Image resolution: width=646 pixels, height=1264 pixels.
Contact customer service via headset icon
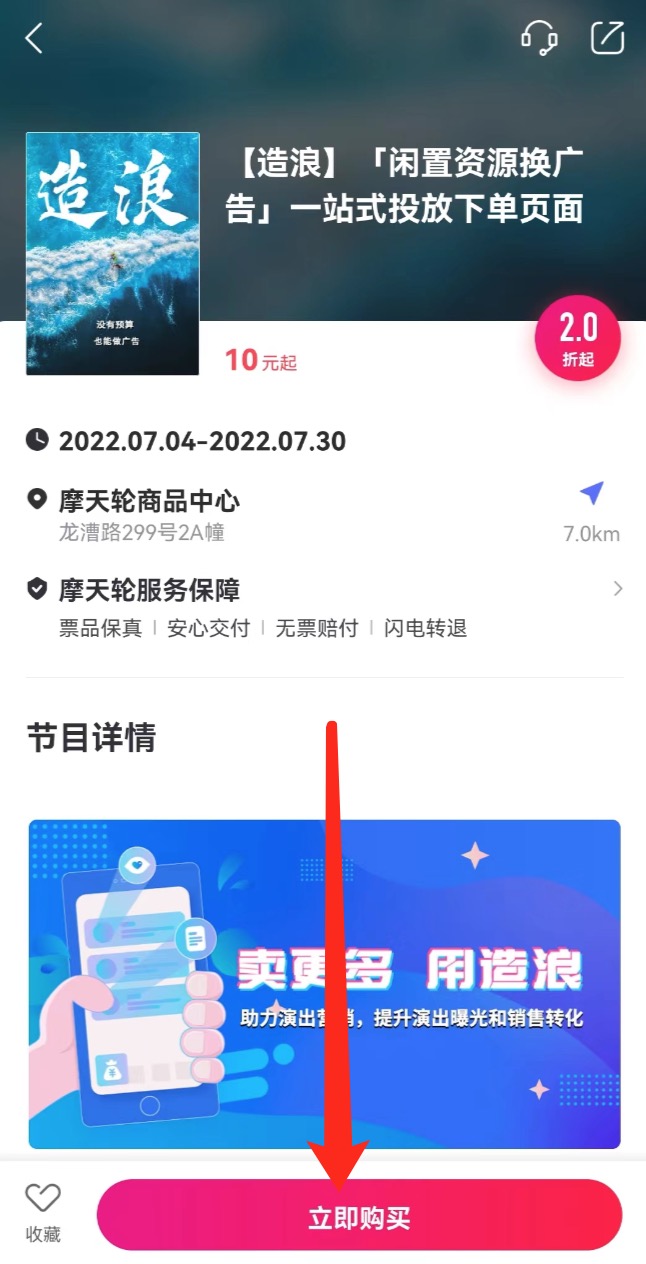(539, 38)
